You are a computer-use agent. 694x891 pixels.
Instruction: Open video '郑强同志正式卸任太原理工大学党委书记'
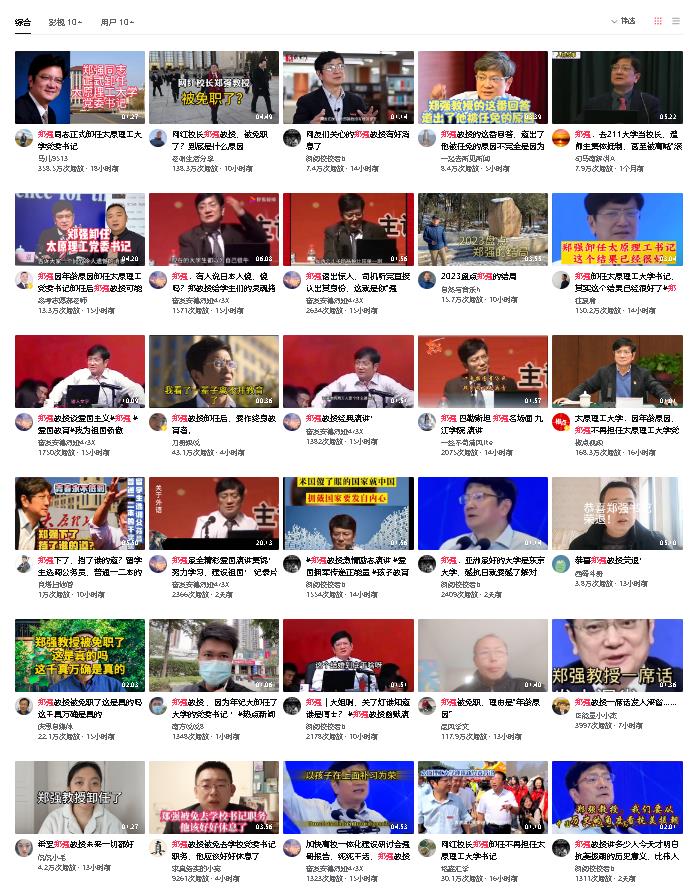[79, 87]
